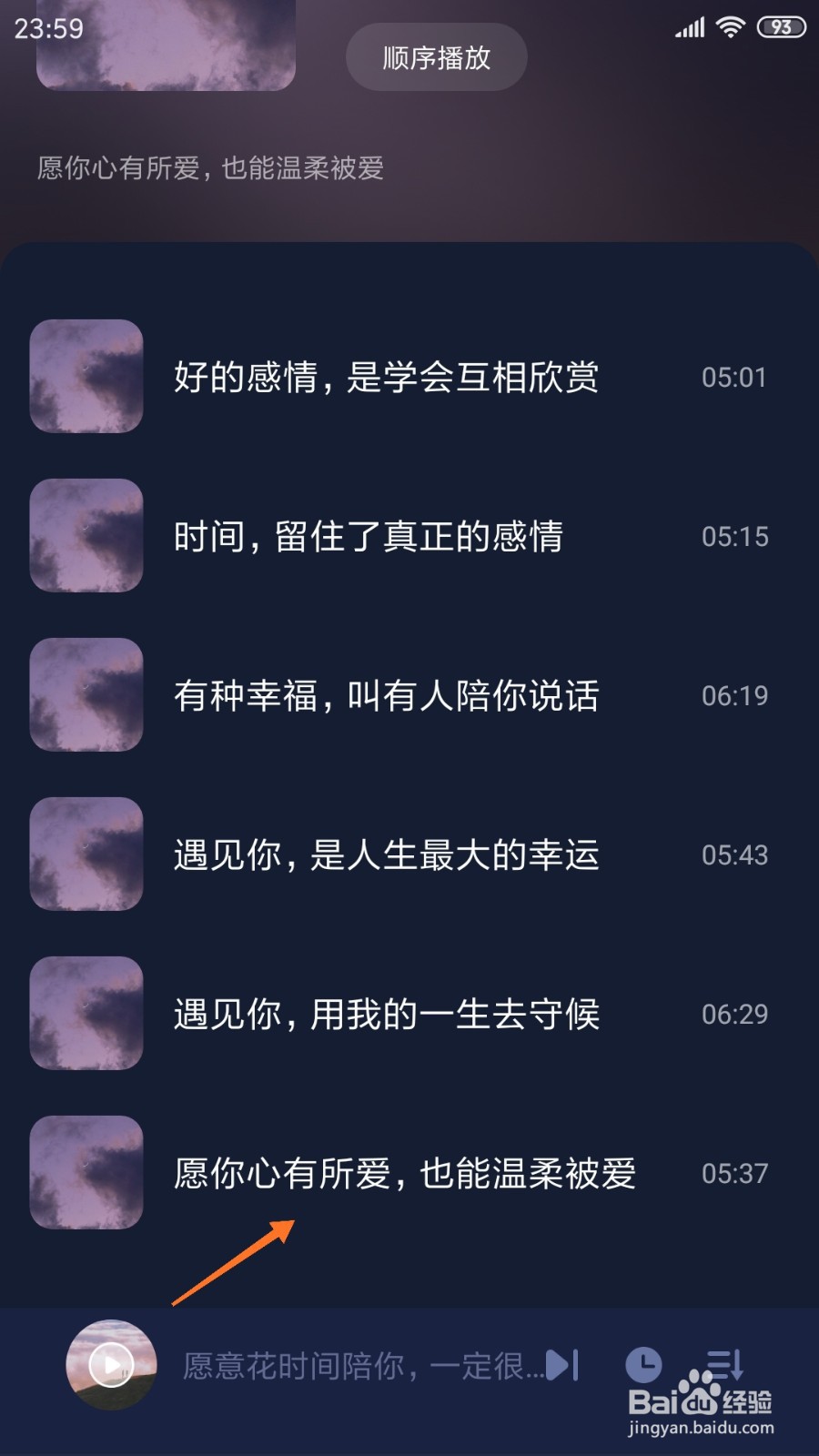The image size is (819, 1456).
Task: Tap the 顺序播放 play mode button
Action: [x=436, y=57]
